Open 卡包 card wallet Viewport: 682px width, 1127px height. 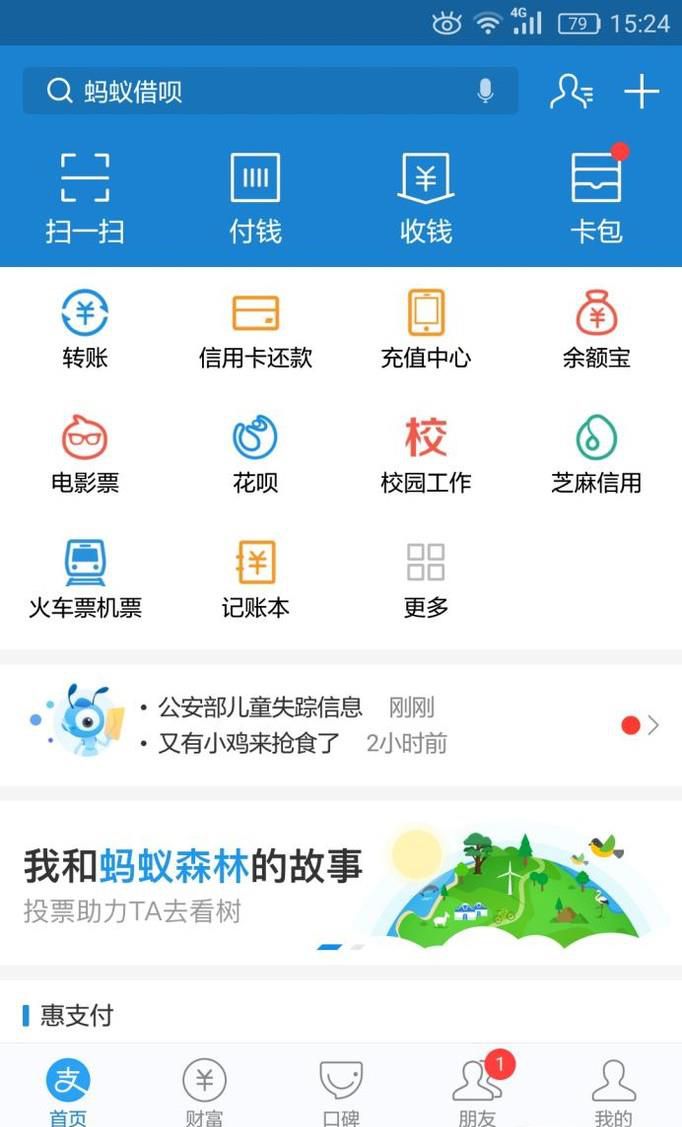(x=596, y=198)
